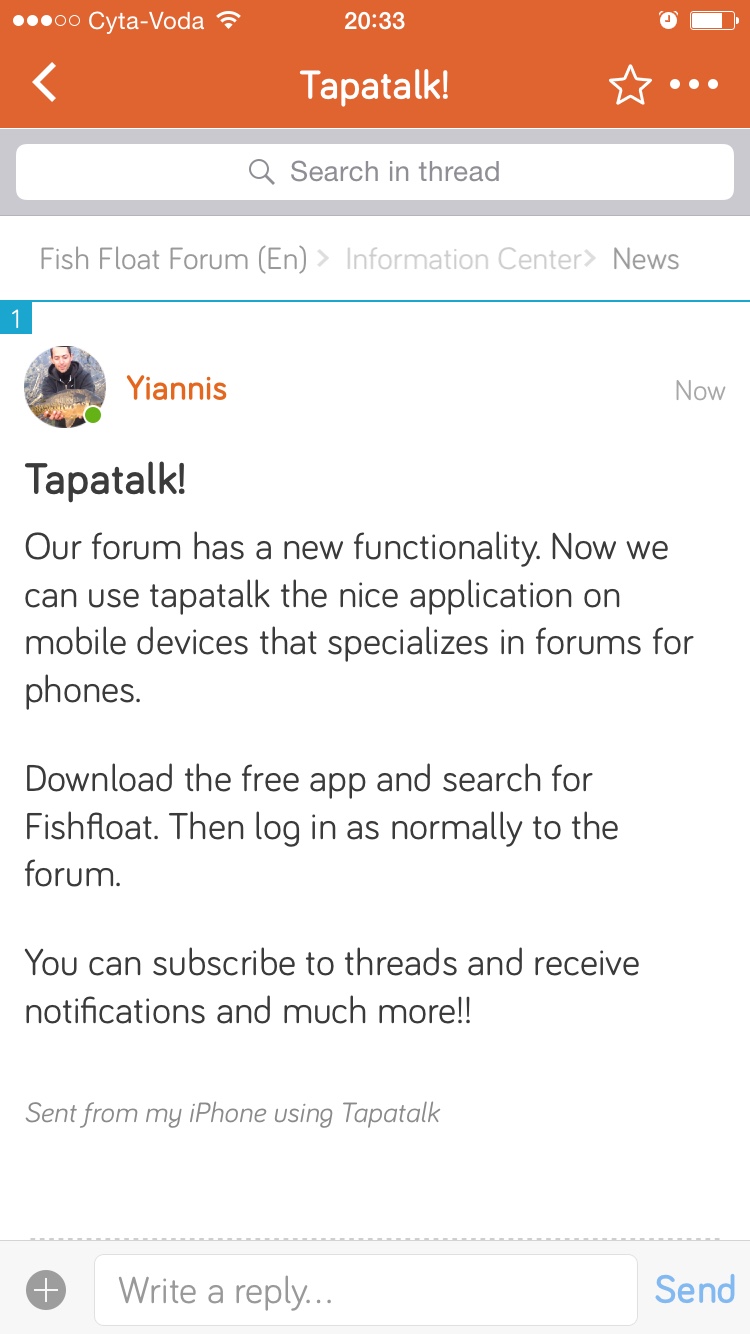Focus the Write a reply field
The height and width of the screenshot is (1334, 750).
point(366,1290)
